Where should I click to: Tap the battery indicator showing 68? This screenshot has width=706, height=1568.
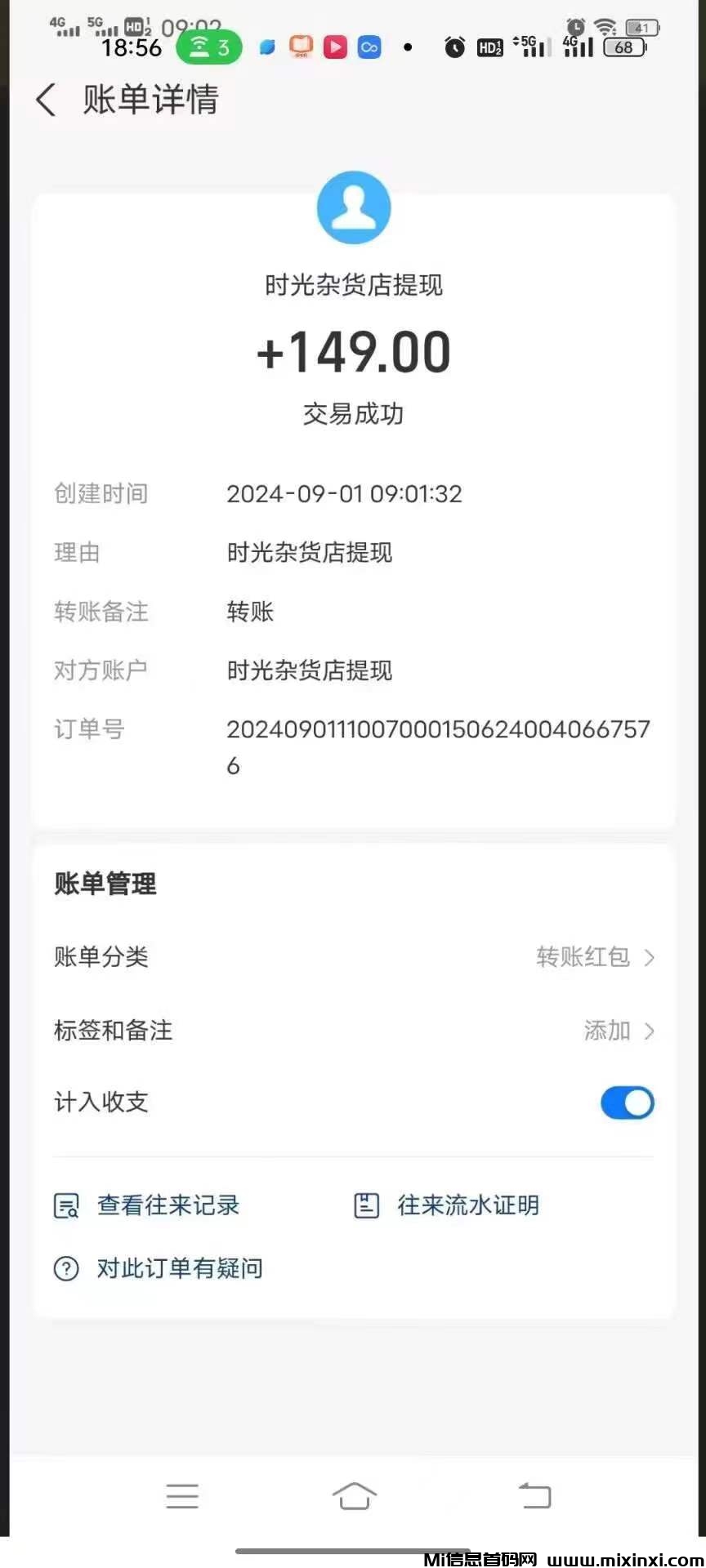click(624, 47)
